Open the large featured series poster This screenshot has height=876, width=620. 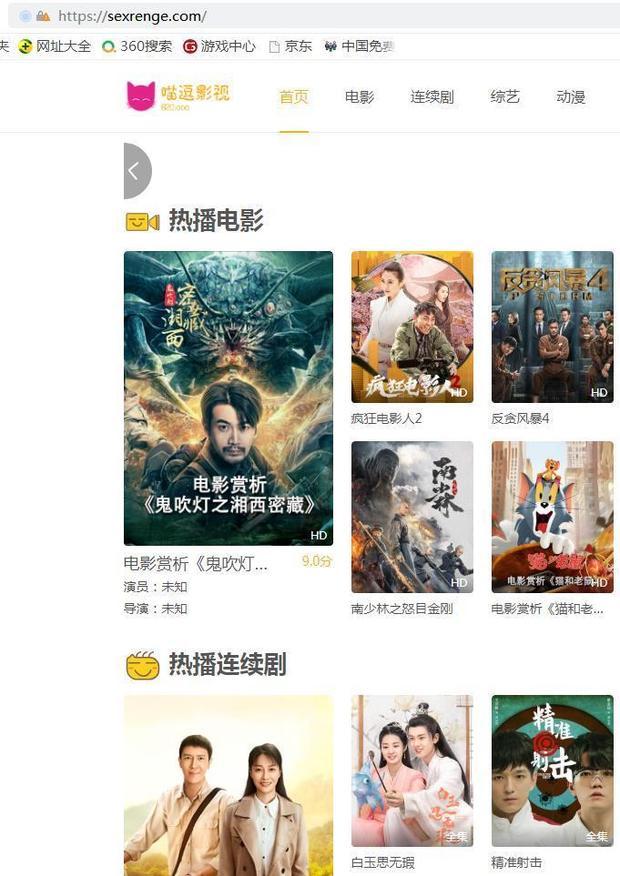(228, 785)
